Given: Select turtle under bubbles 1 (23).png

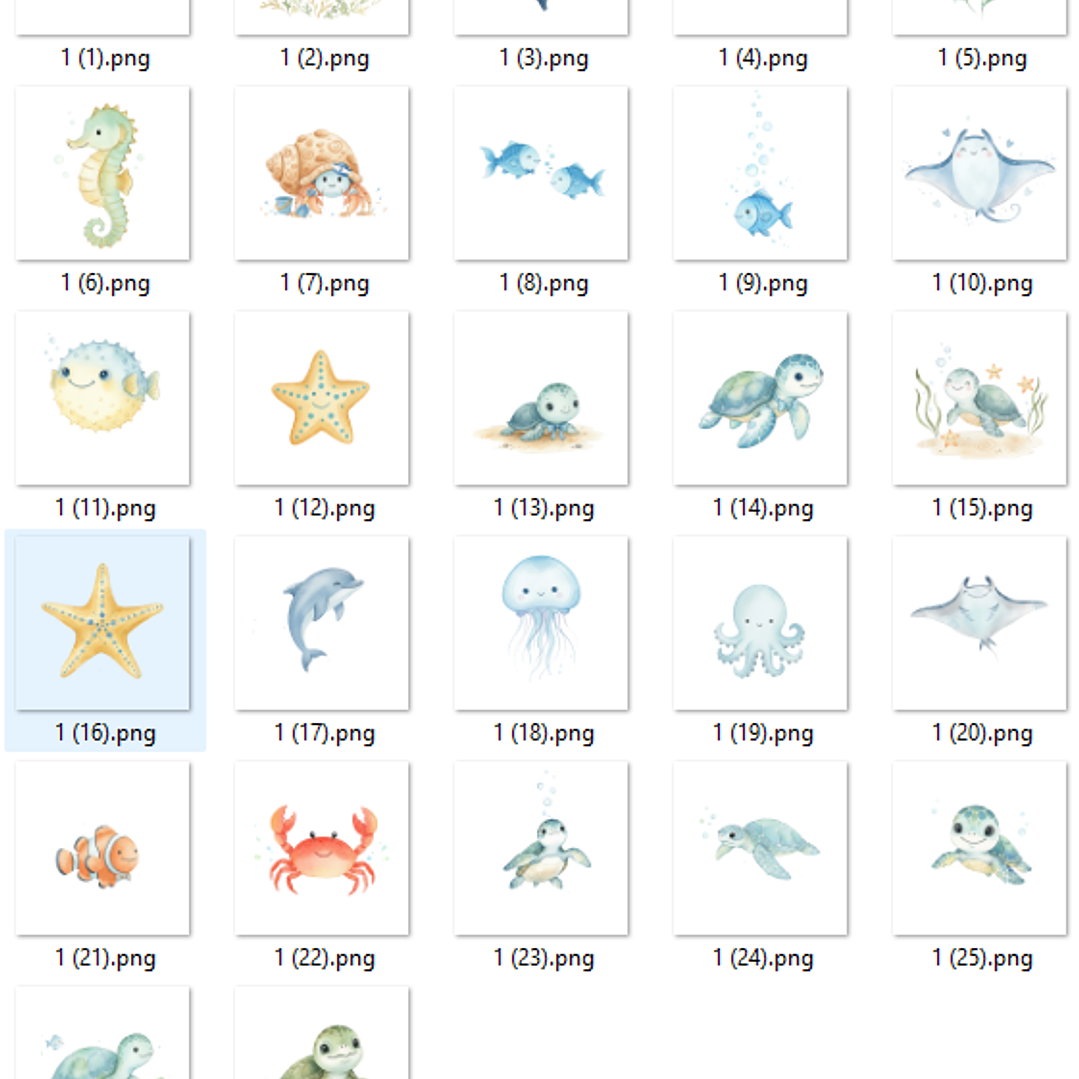Looking at the screenshot, I should pos(541,849).
